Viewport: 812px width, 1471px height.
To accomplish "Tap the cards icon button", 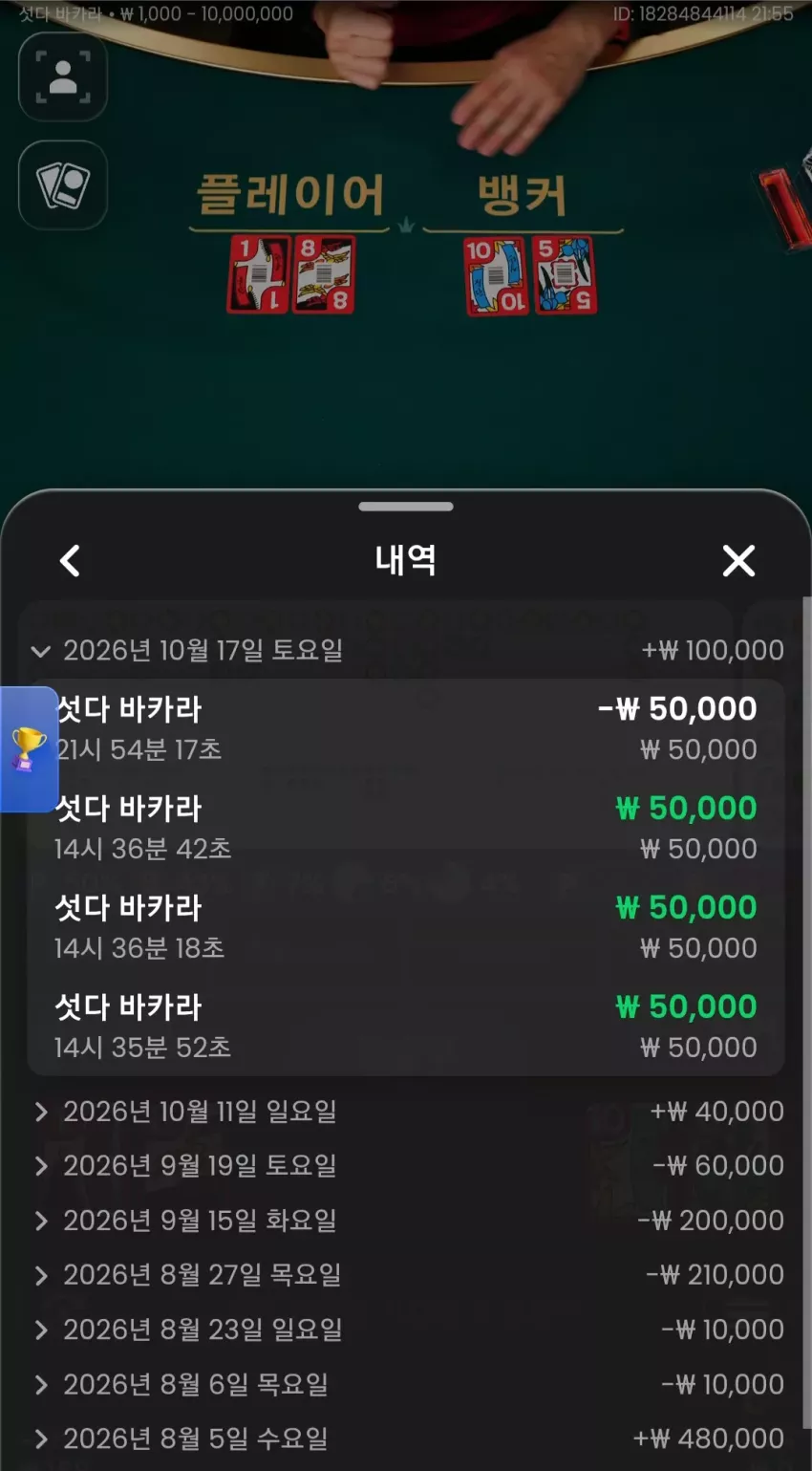I will coord(63,185).
